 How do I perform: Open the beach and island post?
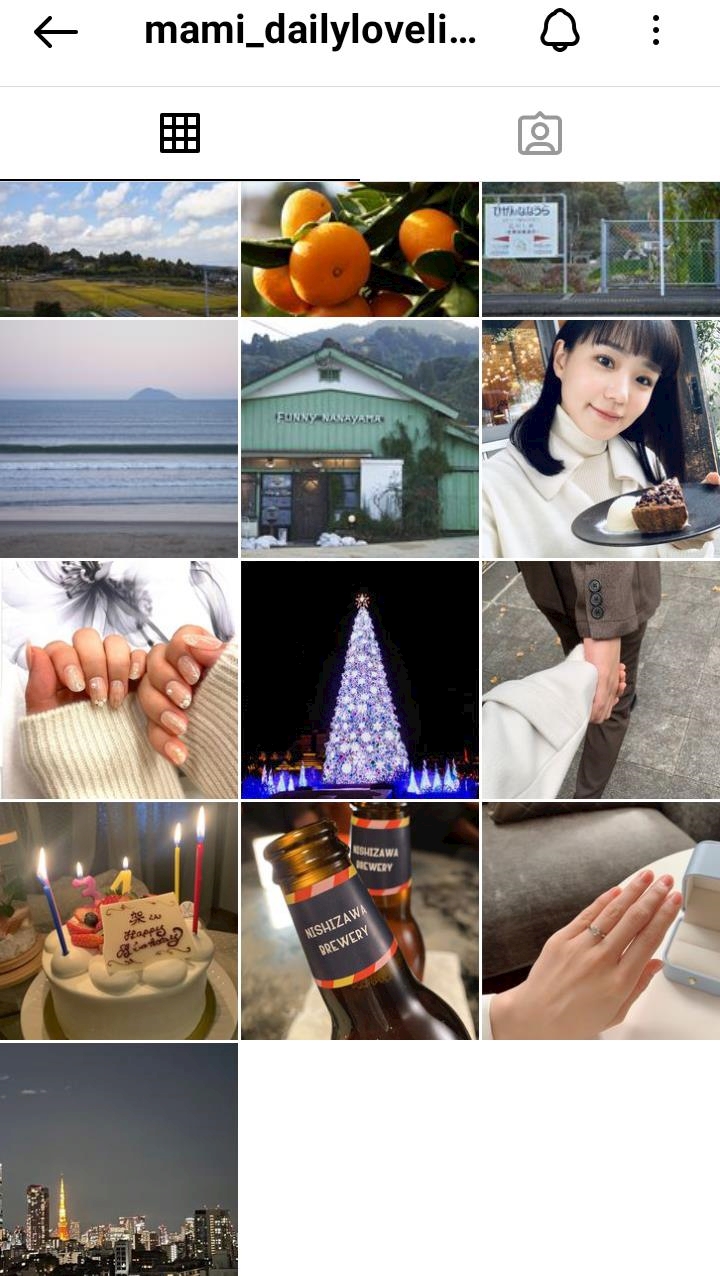click(x=119, y=438)
